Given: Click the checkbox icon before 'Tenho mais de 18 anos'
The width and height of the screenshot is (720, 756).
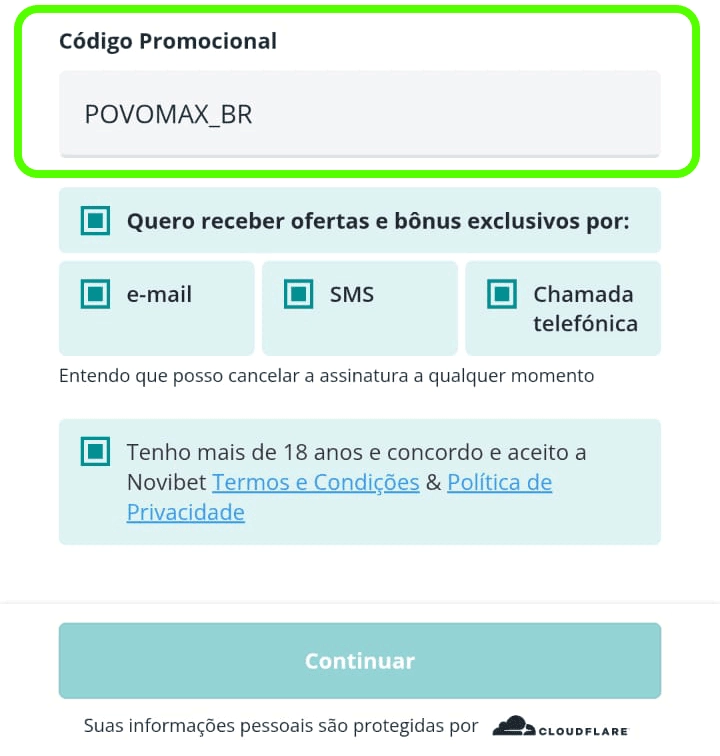Looking at the screenshot, I should point(94,452).
